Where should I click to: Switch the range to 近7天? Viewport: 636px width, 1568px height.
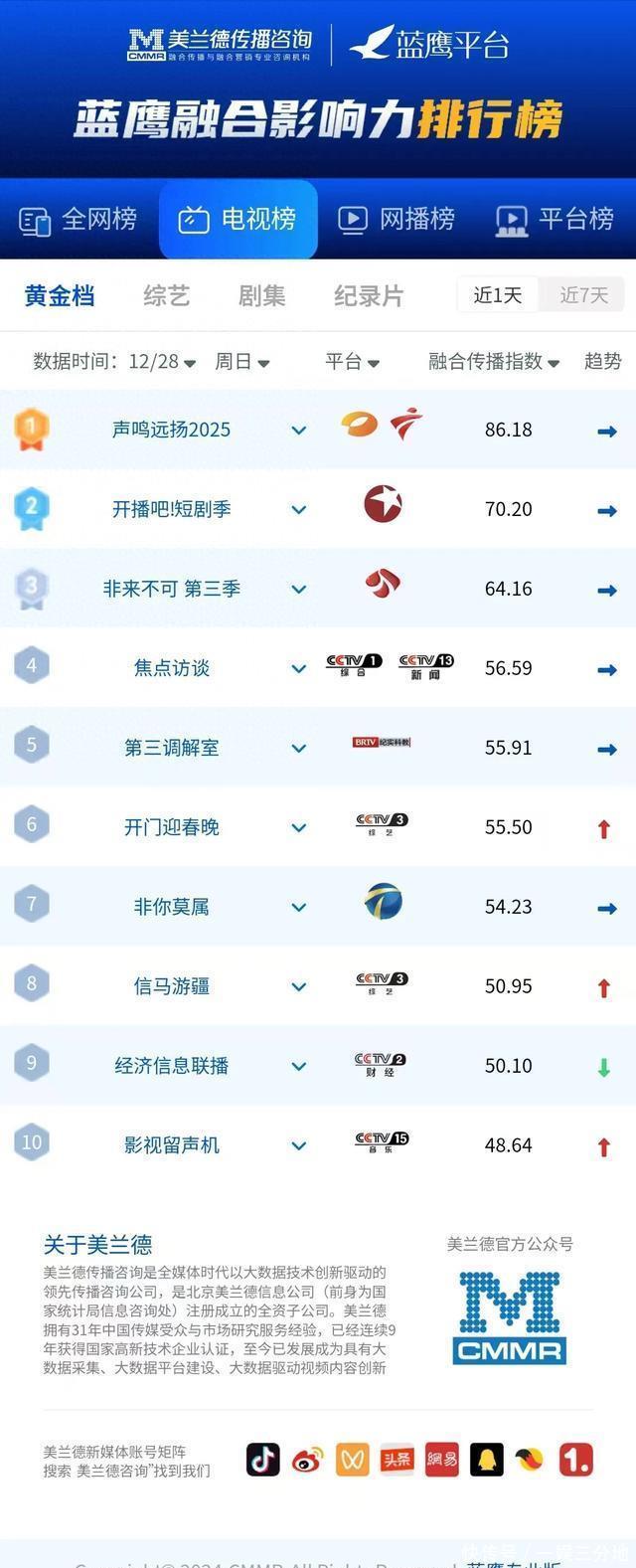click(583, 295)
